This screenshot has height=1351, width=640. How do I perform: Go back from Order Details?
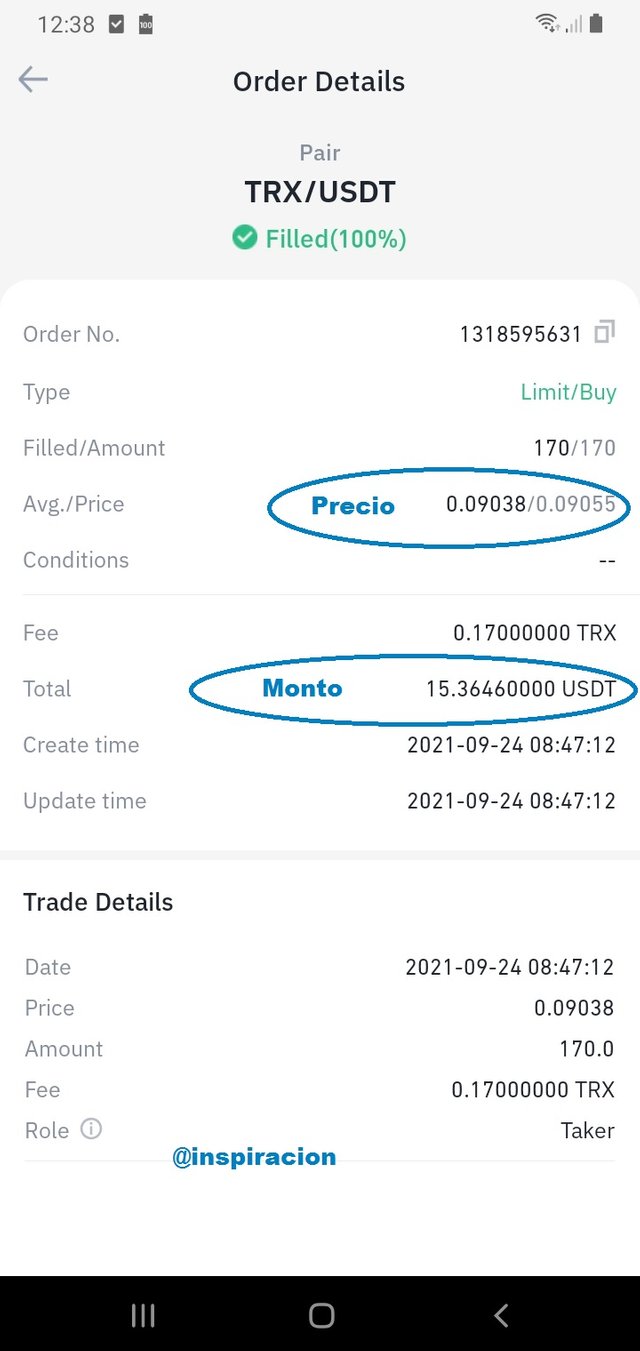[33, 80]
